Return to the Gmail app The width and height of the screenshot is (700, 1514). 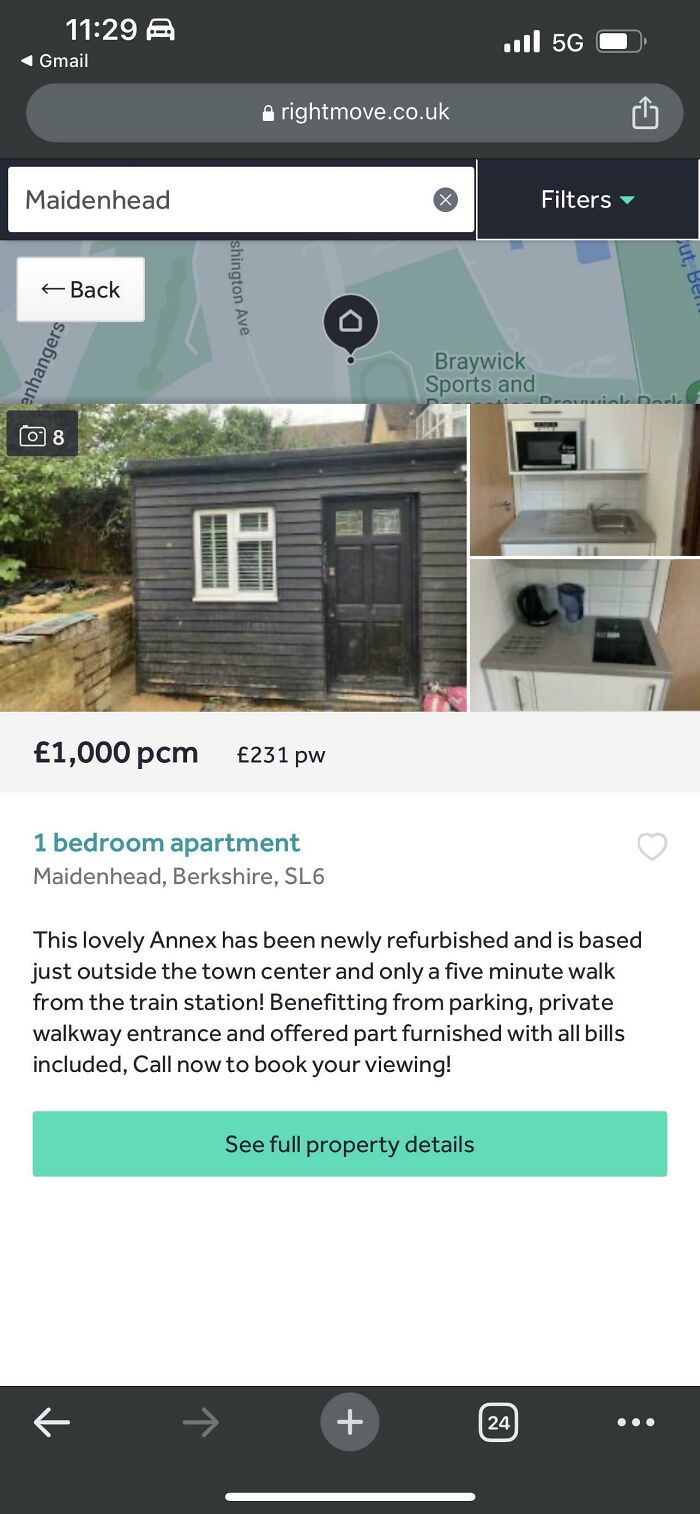click(55, 61)
